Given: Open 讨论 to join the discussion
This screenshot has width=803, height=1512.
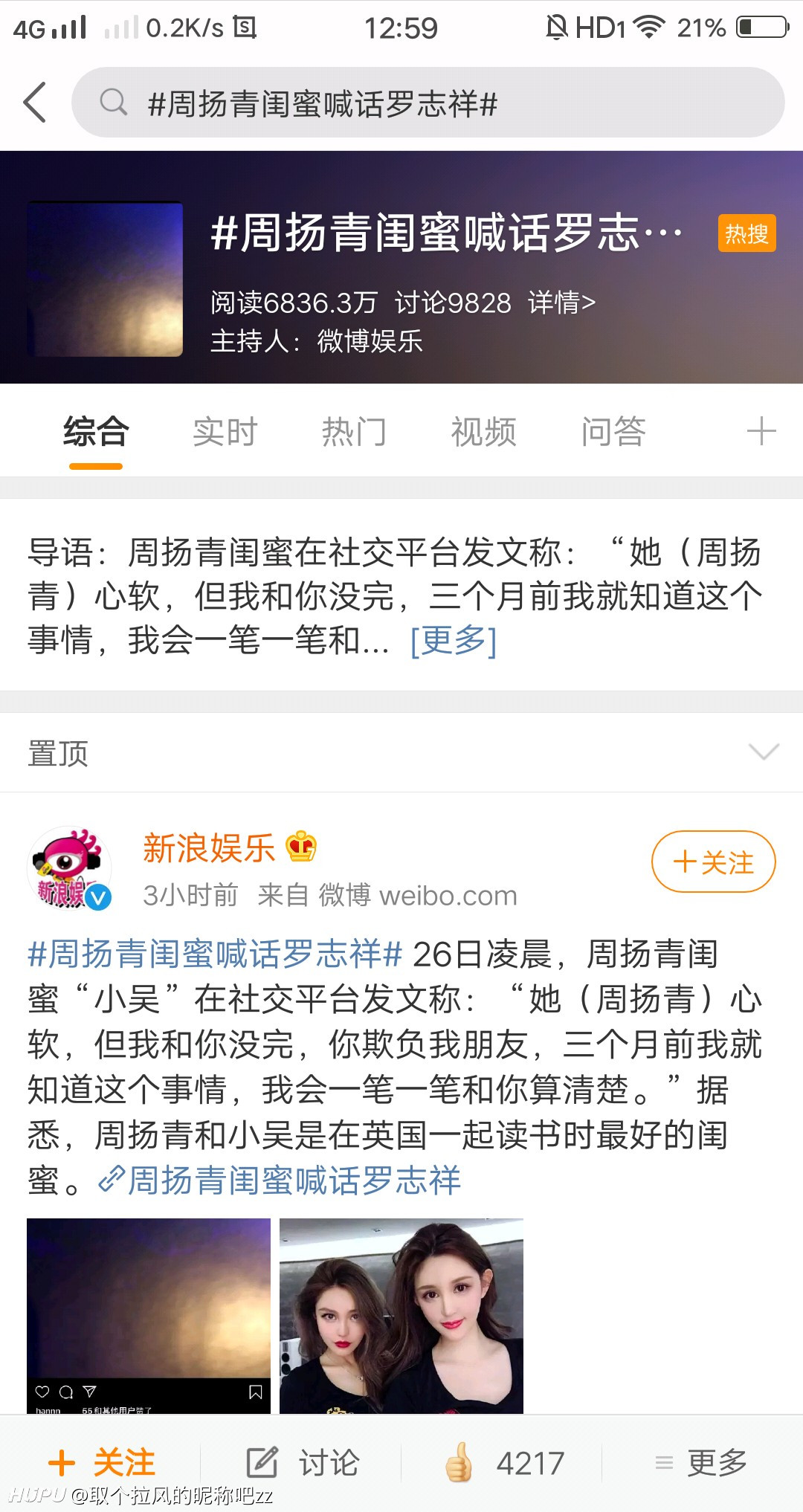Looking at the screenshot, I should click(x=303, y=1463).
